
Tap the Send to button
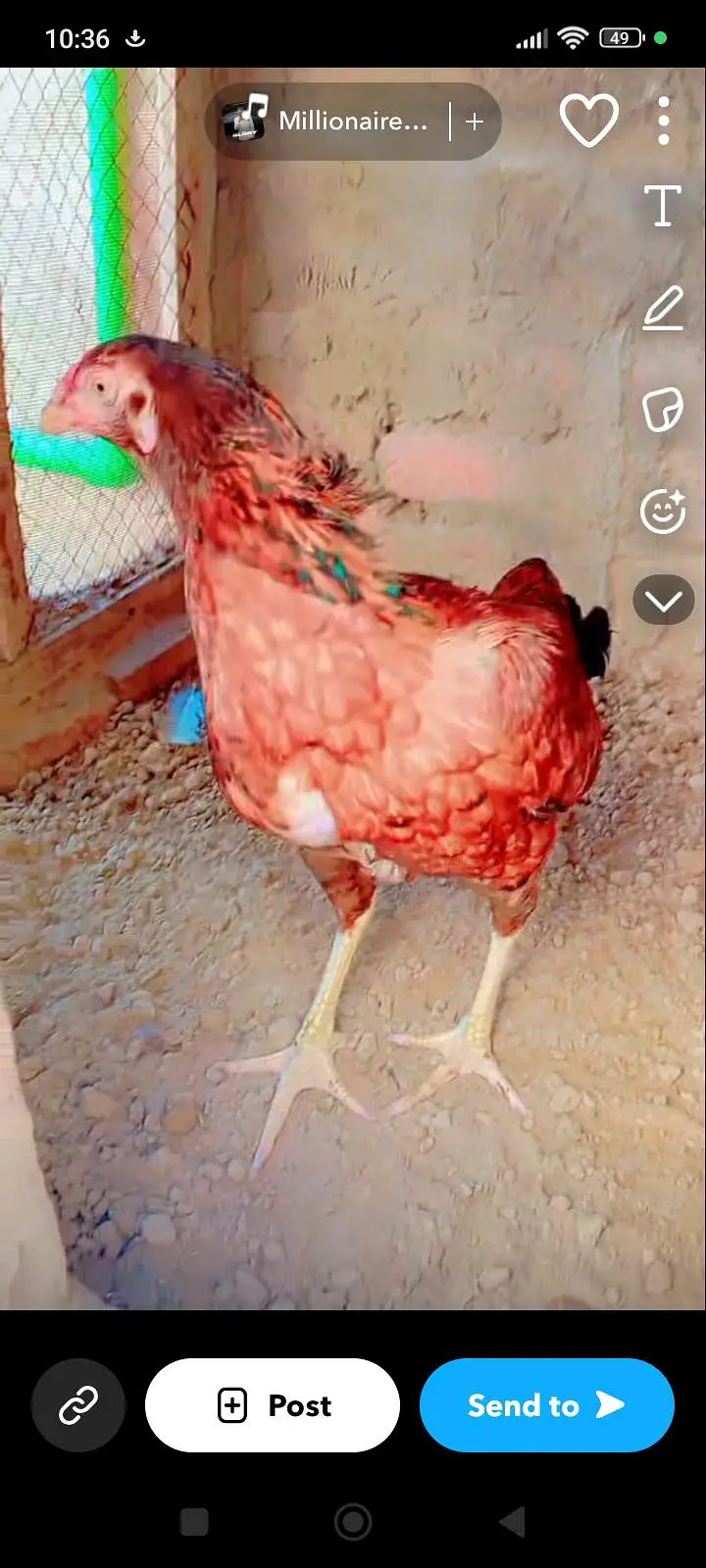tap(547, 1405)
